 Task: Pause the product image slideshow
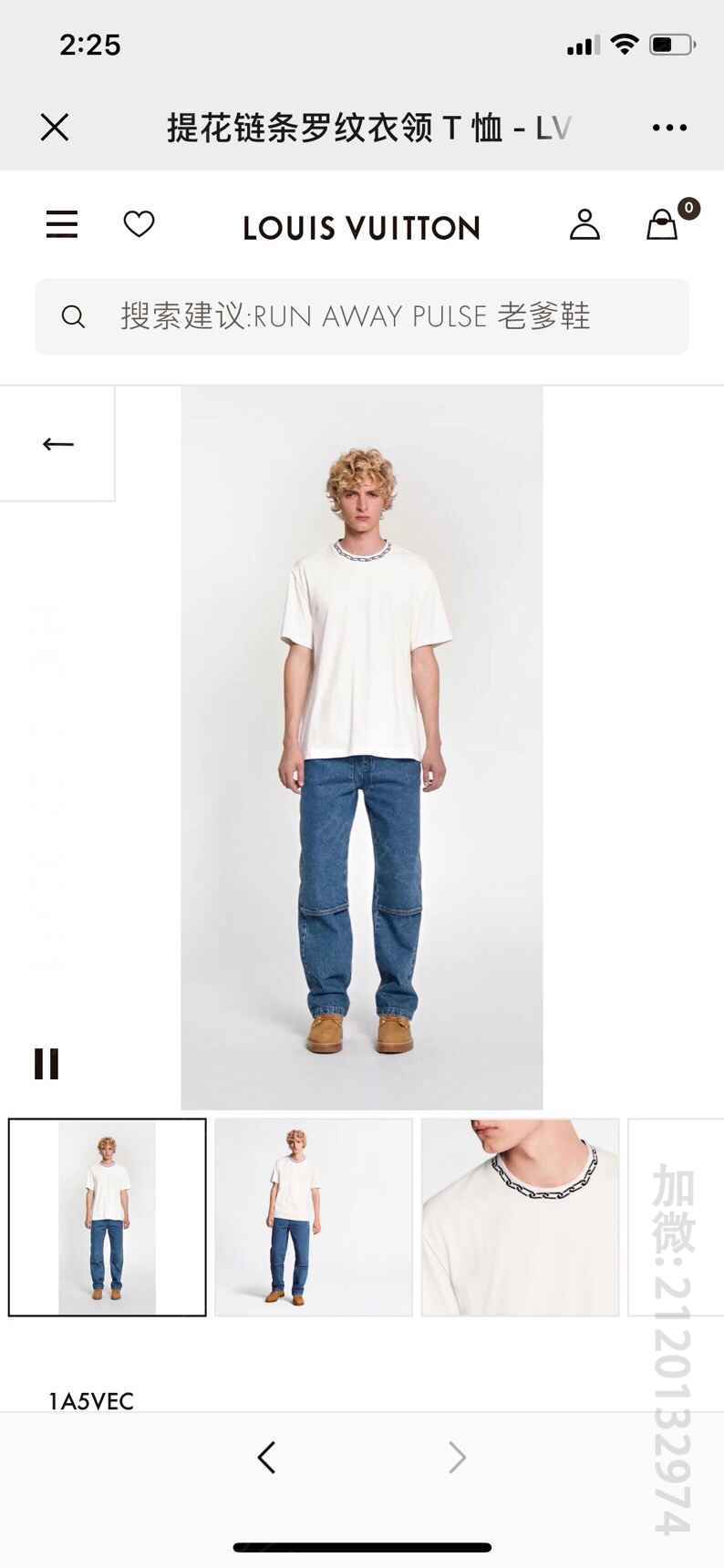tap(47, 1064)
